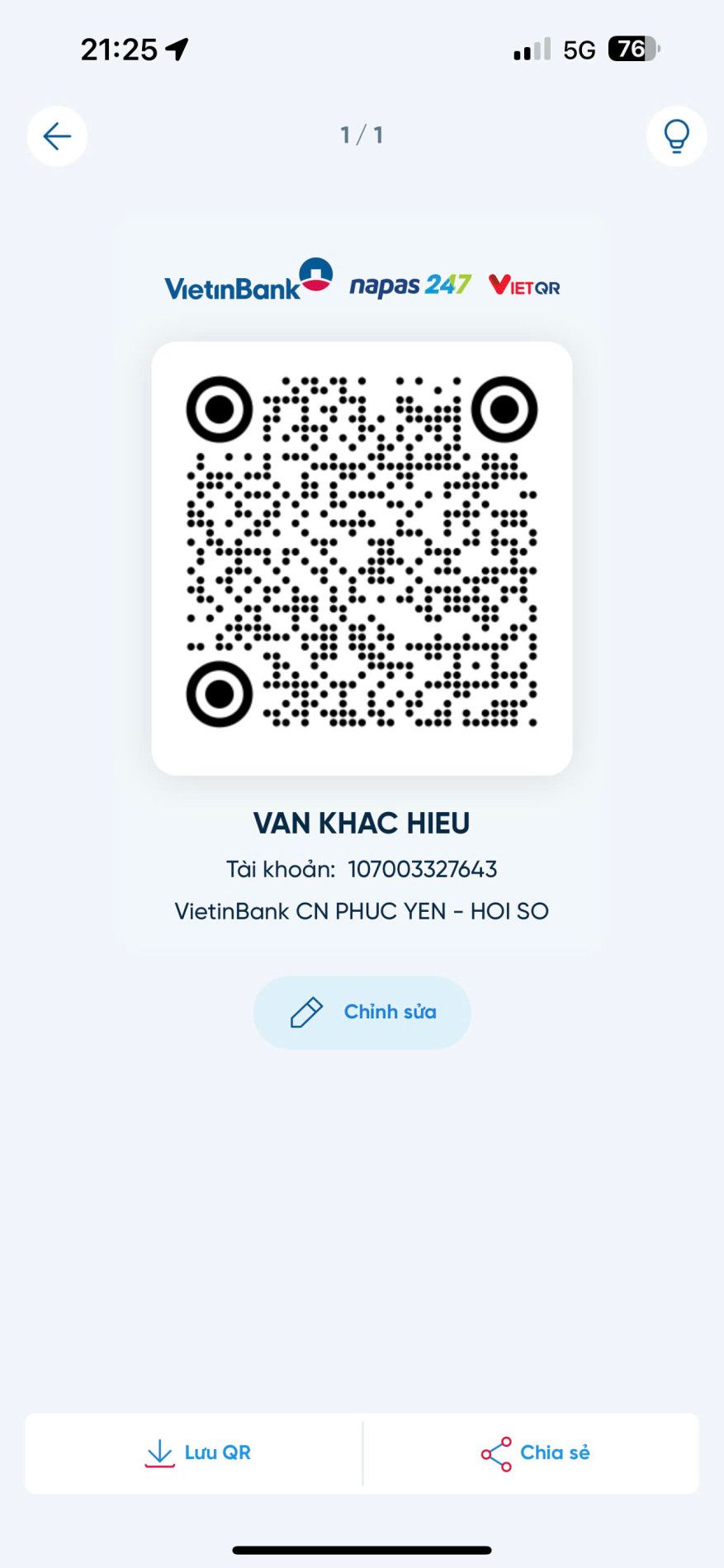Go back using the arrow button
The image size is (724, 1568).
[57, 136]
